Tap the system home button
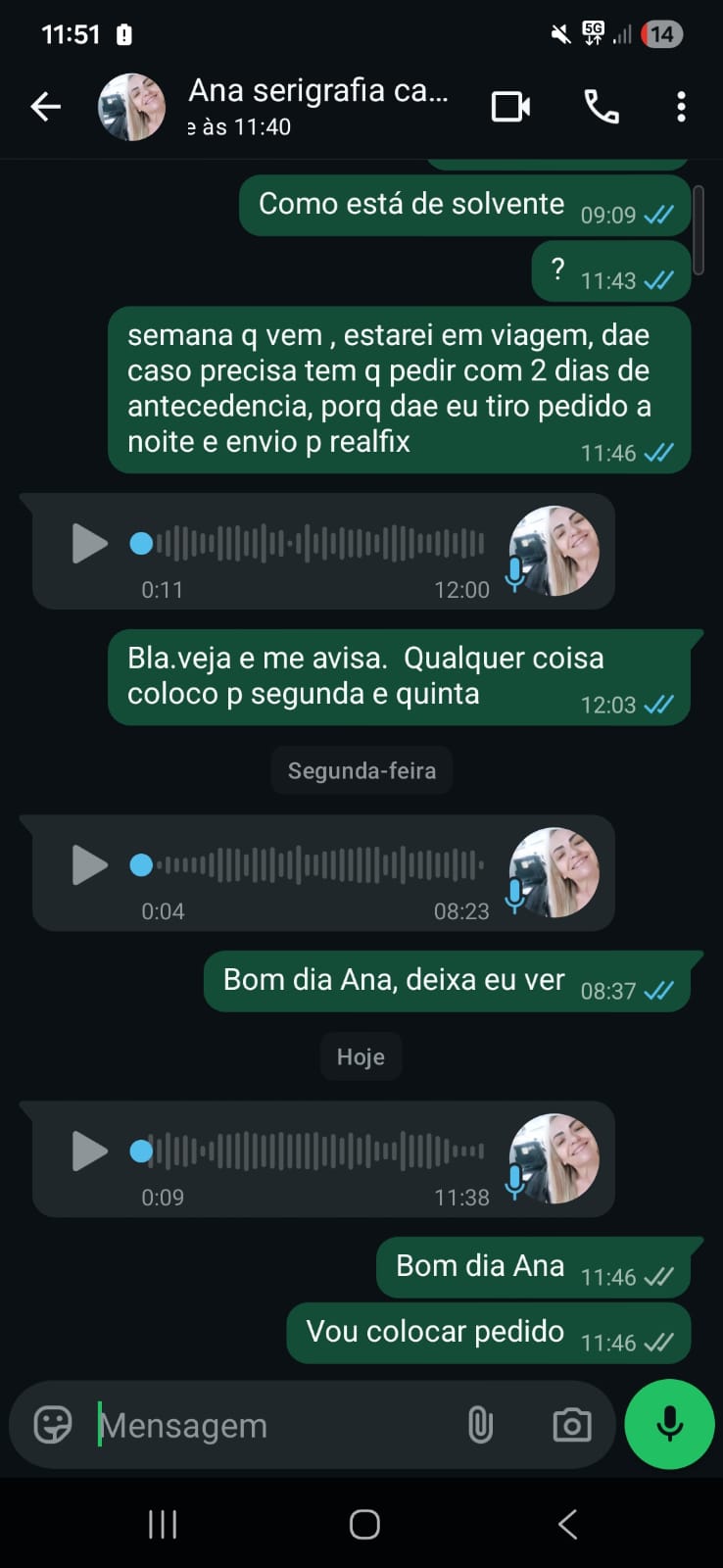 click(x=364, y=1524)
